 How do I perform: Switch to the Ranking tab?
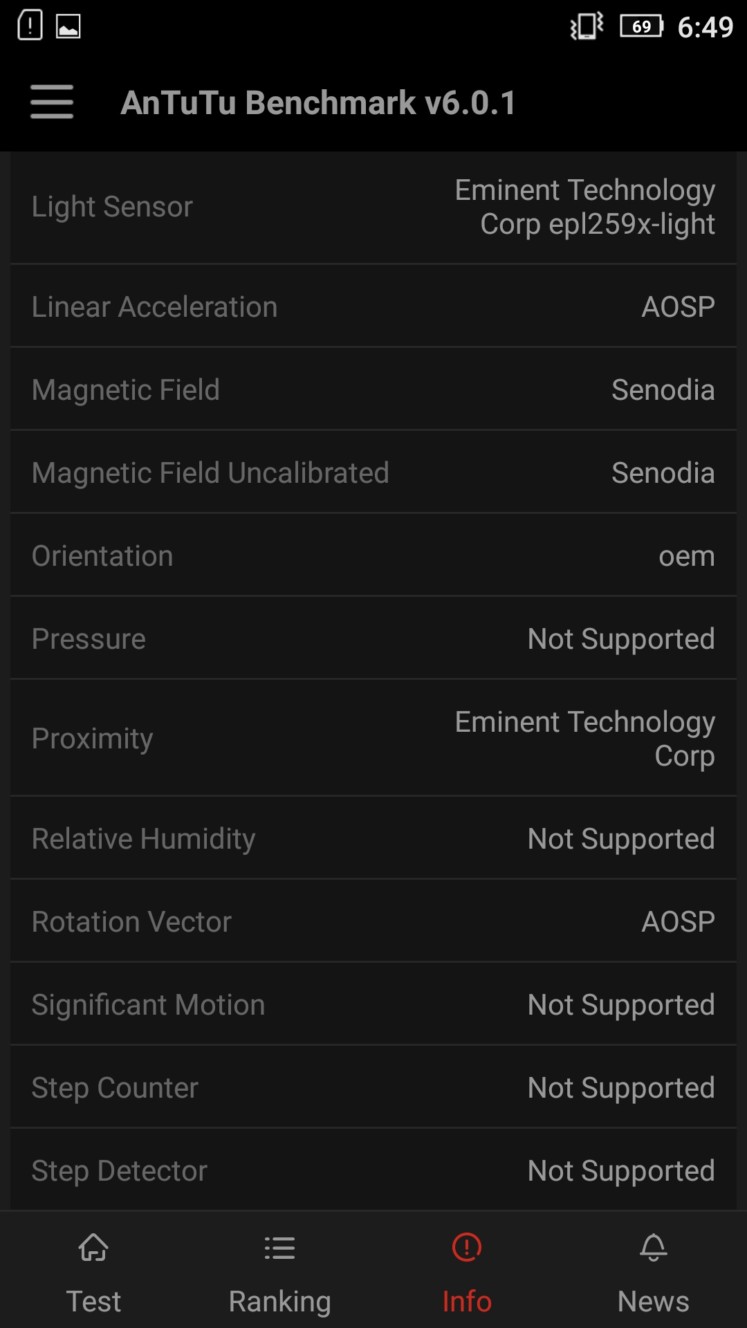point(280,1272)
